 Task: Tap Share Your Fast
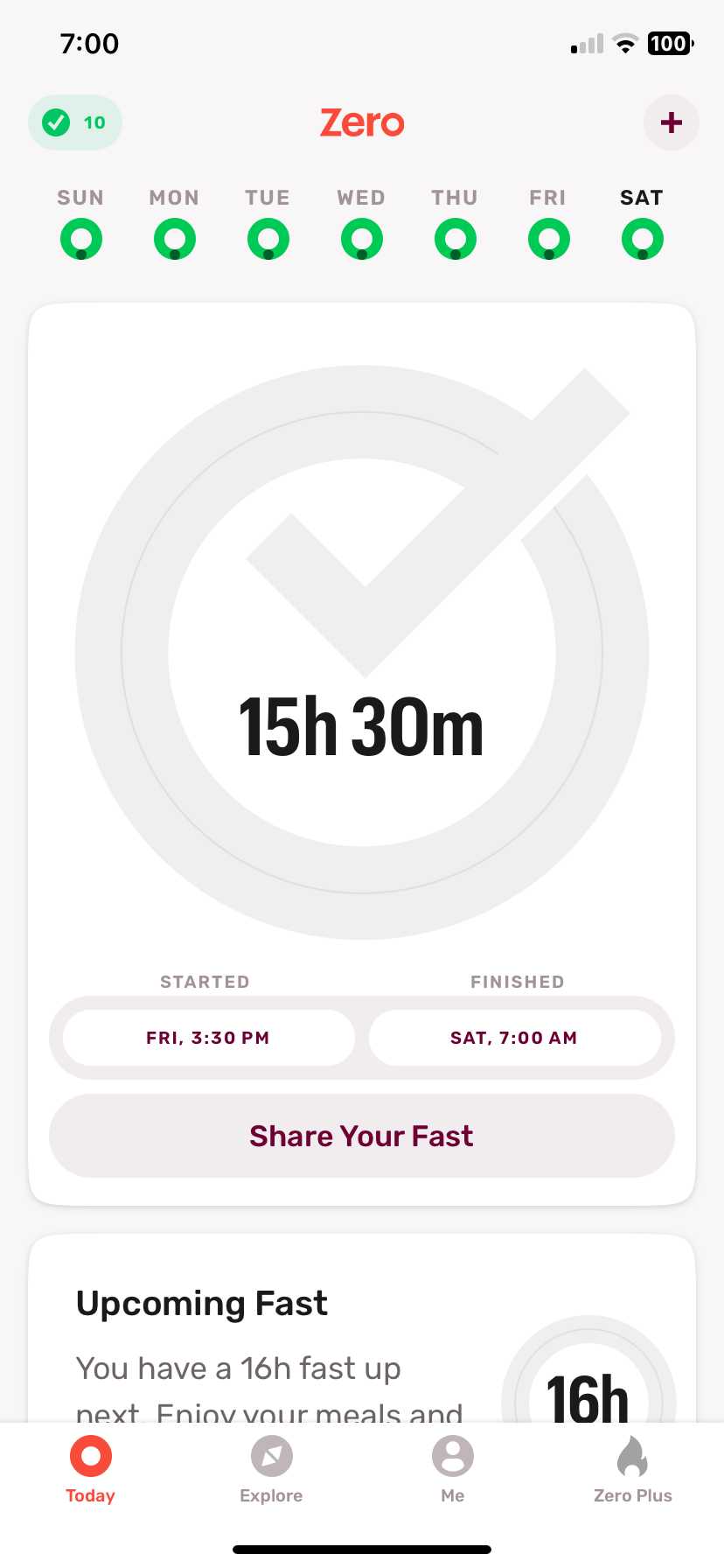pos(362,1136)
